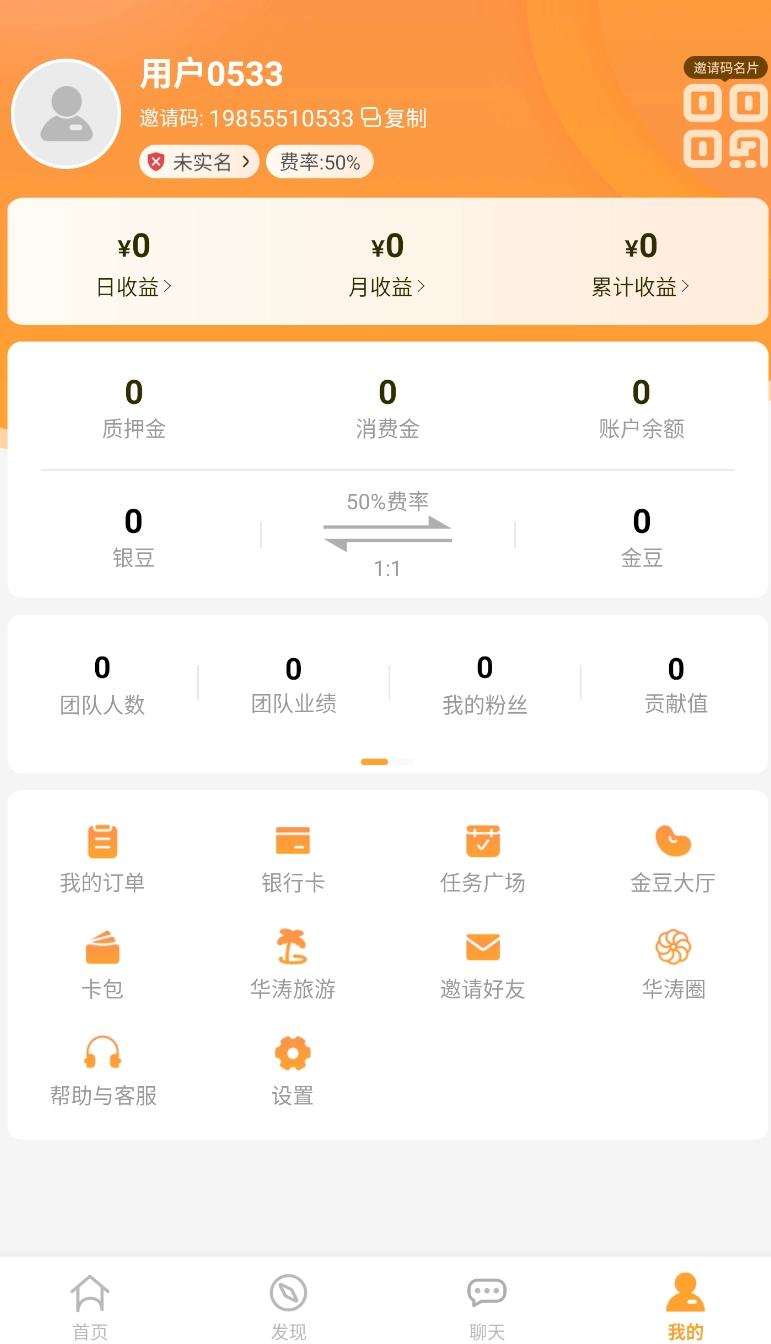Expand 日收益 daily earnings details
771x1344 pixels.
(134, 287)
